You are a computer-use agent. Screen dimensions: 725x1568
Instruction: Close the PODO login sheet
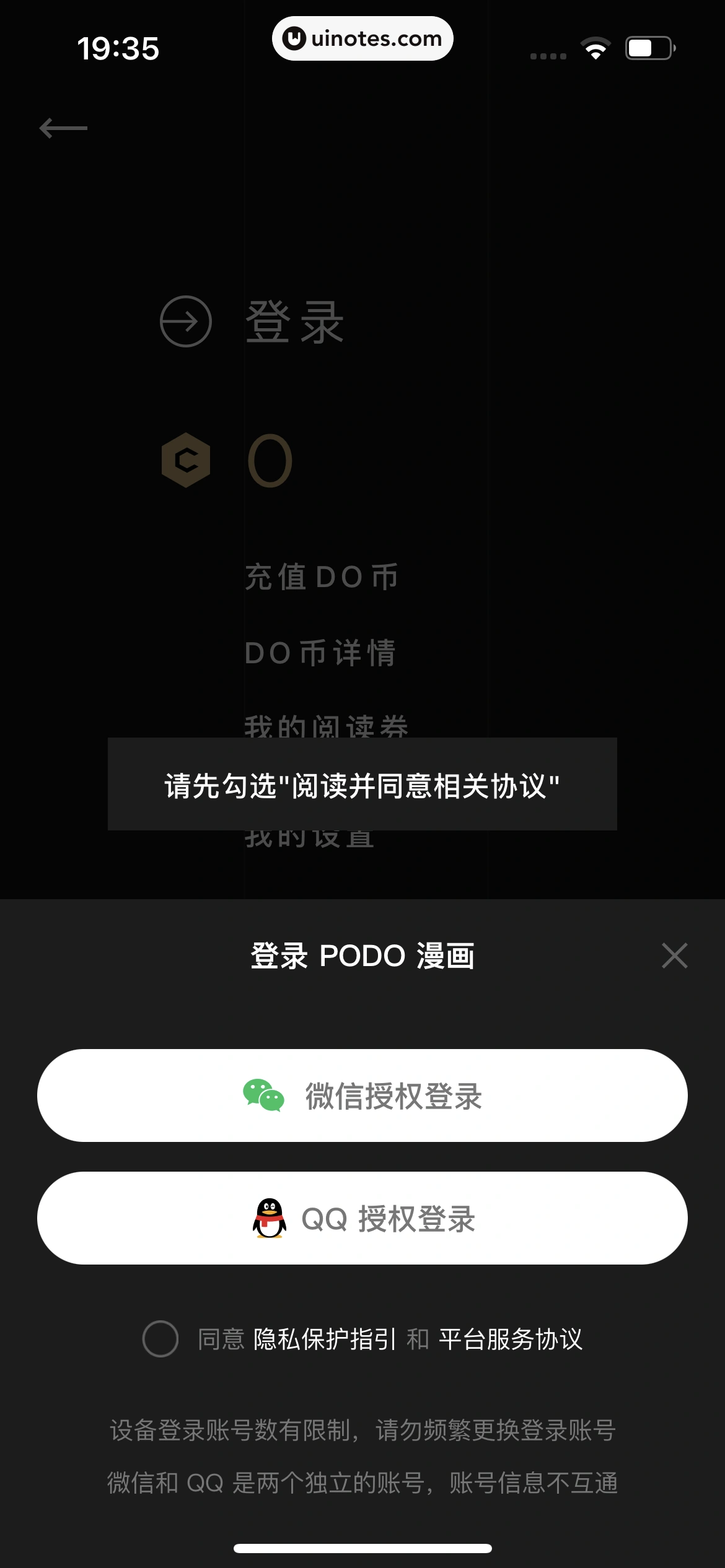click(674, 956)
